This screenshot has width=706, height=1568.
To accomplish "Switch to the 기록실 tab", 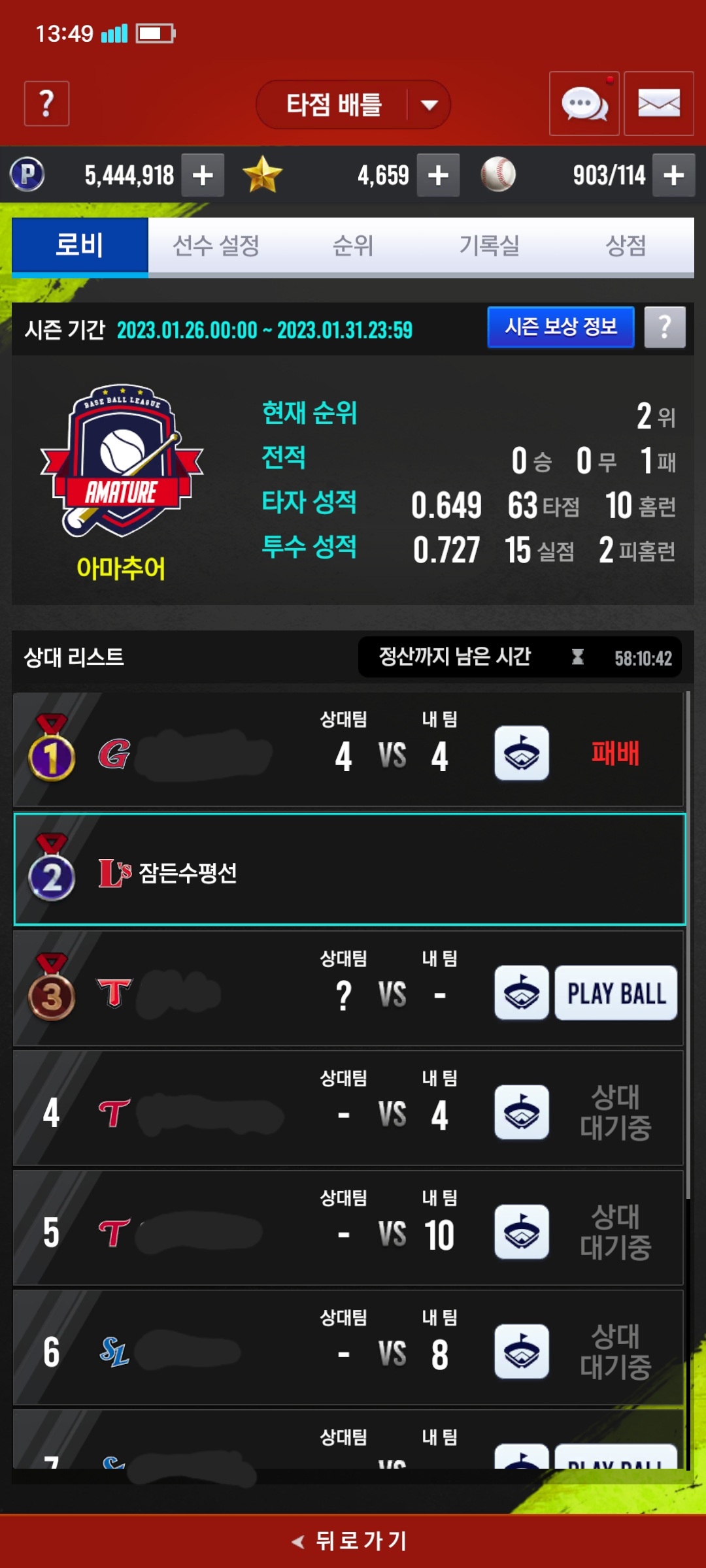I will [489, 246].
